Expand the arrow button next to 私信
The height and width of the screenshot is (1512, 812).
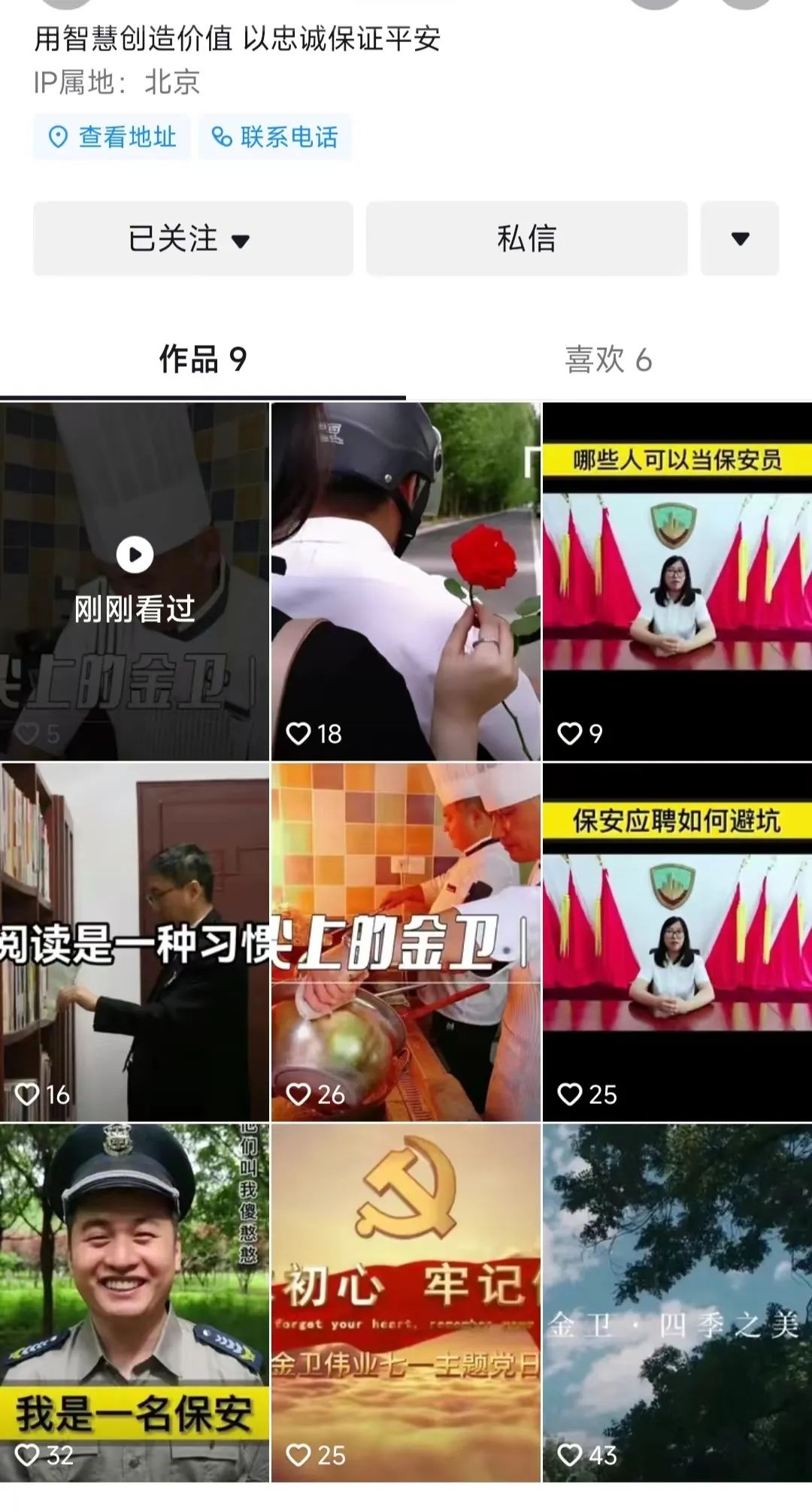coord(740,238)
